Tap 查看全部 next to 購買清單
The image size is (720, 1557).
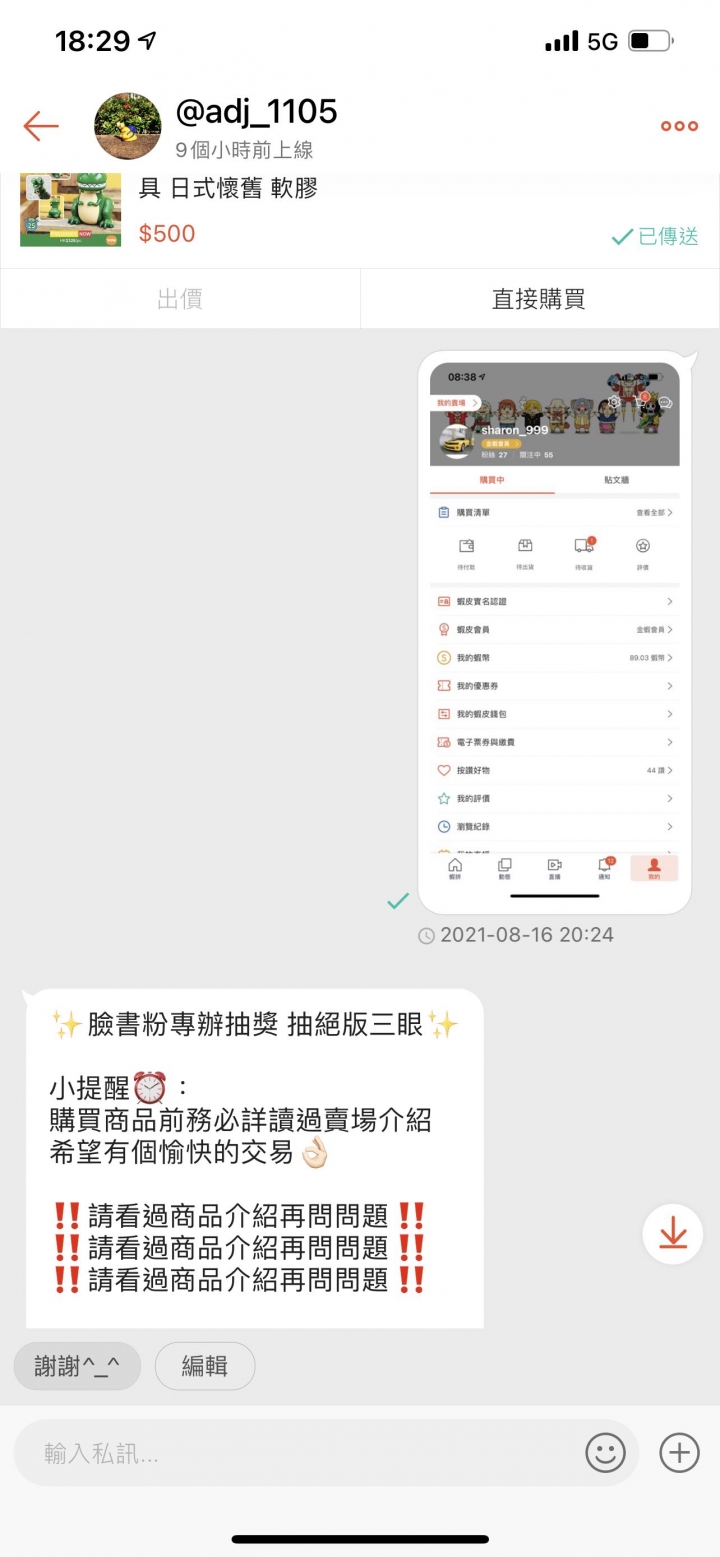[x=652, y=511]
